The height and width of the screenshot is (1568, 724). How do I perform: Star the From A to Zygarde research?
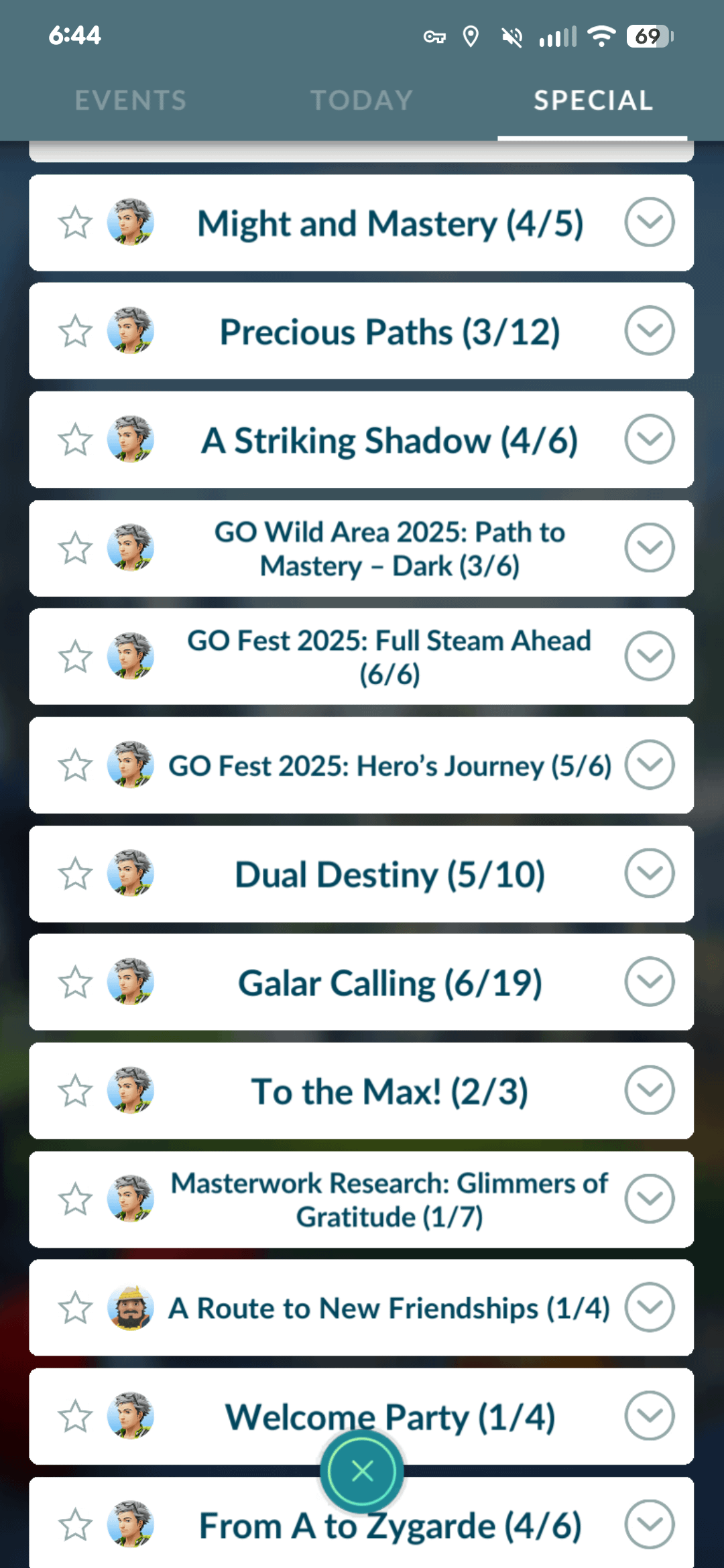(75, 1524)
